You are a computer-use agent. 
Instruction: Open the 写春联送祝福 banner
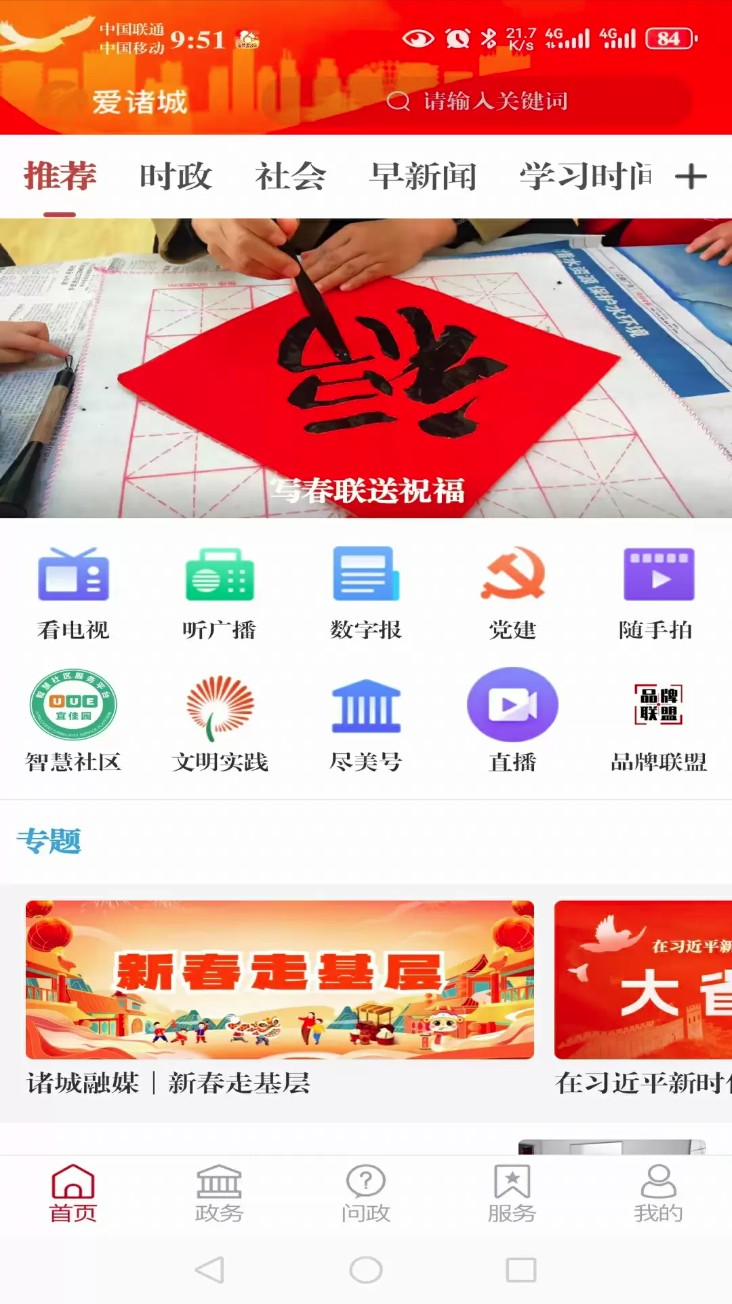[x=366, y=368]
